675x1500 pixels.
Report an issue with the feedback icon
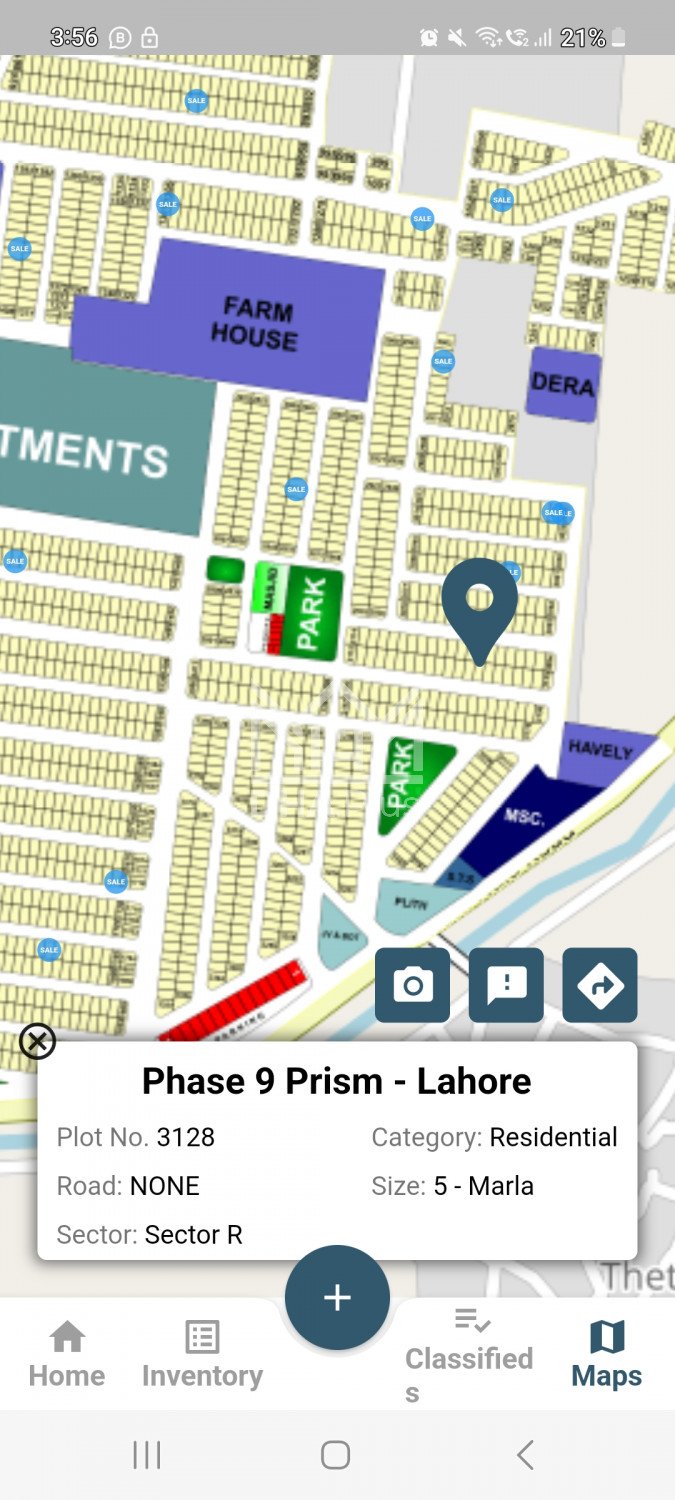(x=506, y=985)
